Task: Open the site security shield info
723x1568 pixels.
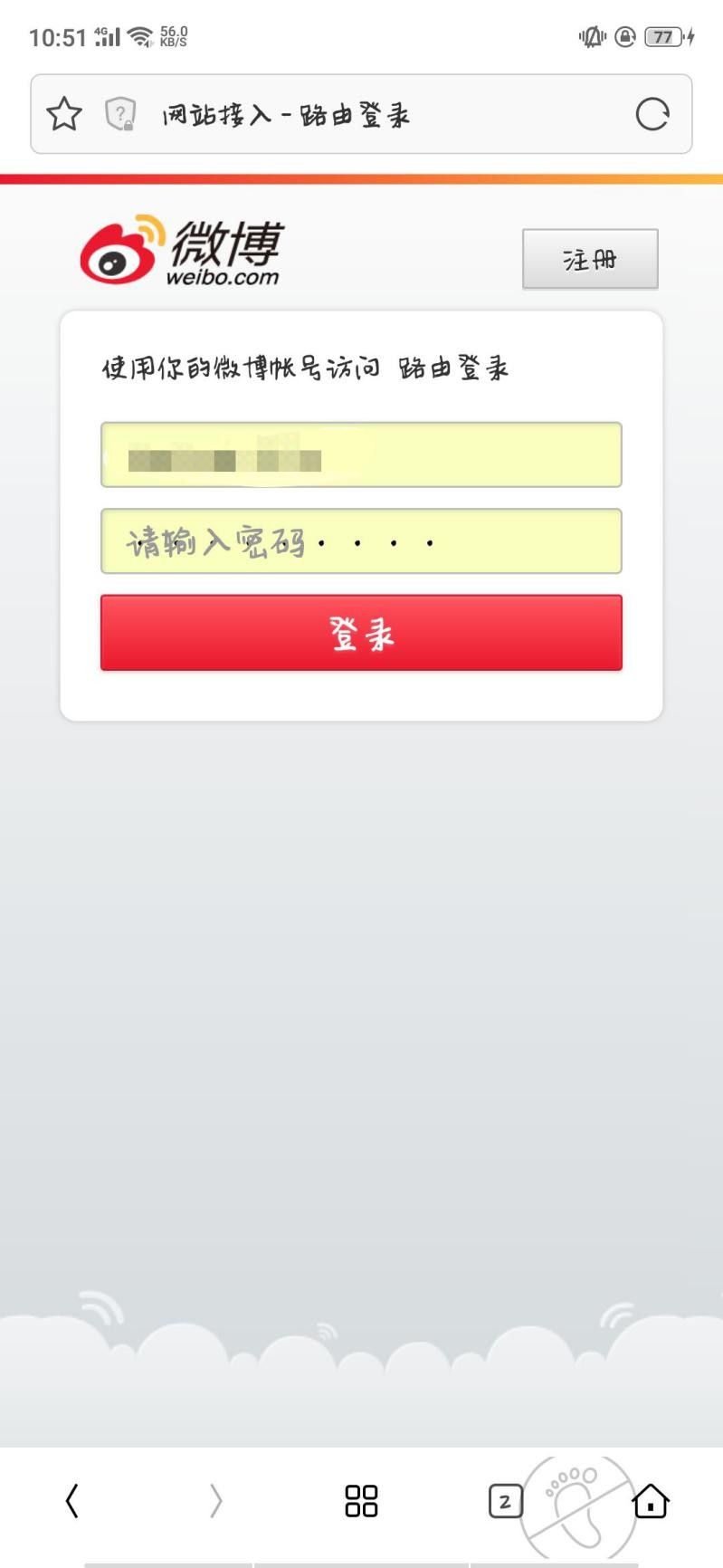Action: click(120, 114)
